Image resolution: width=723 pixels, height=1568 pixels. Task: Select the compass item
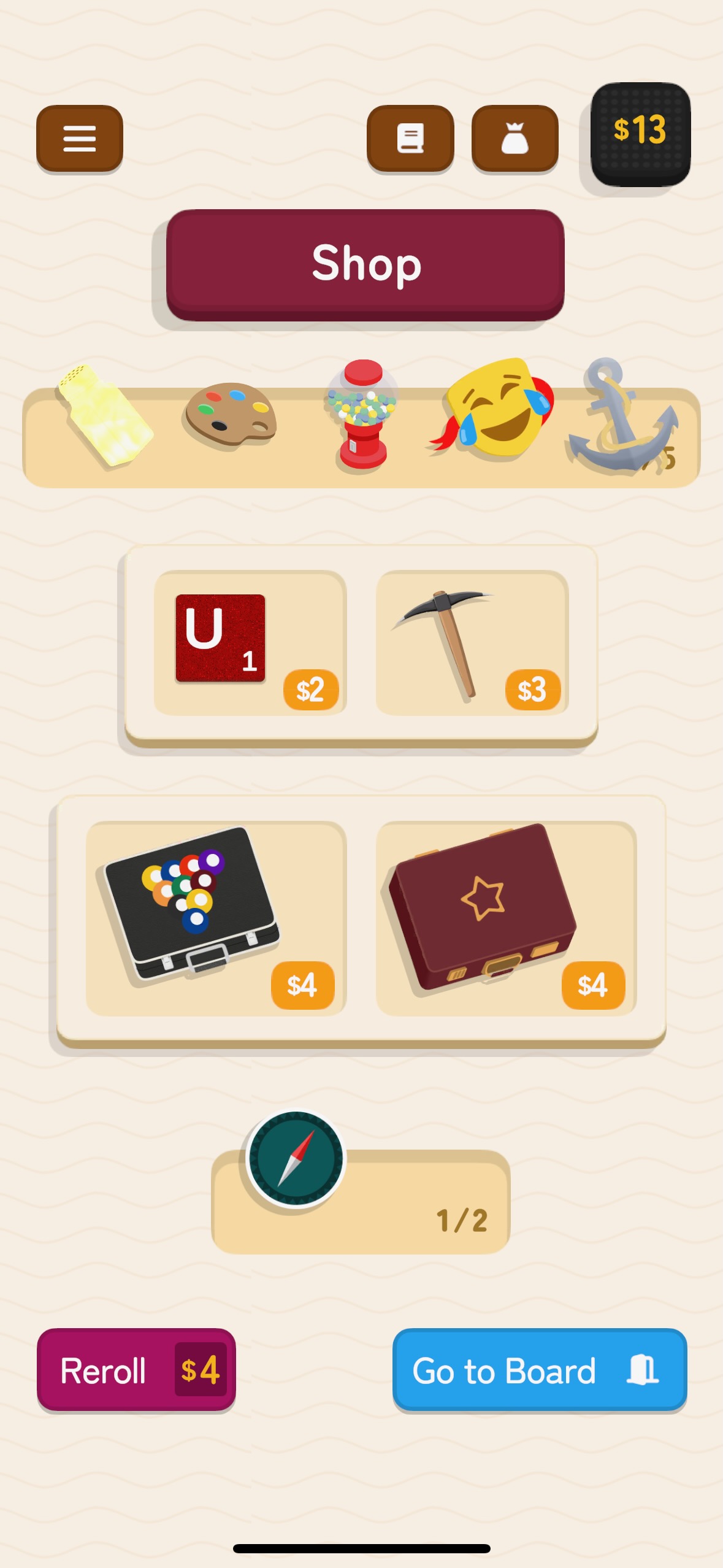click(296, 1158)
